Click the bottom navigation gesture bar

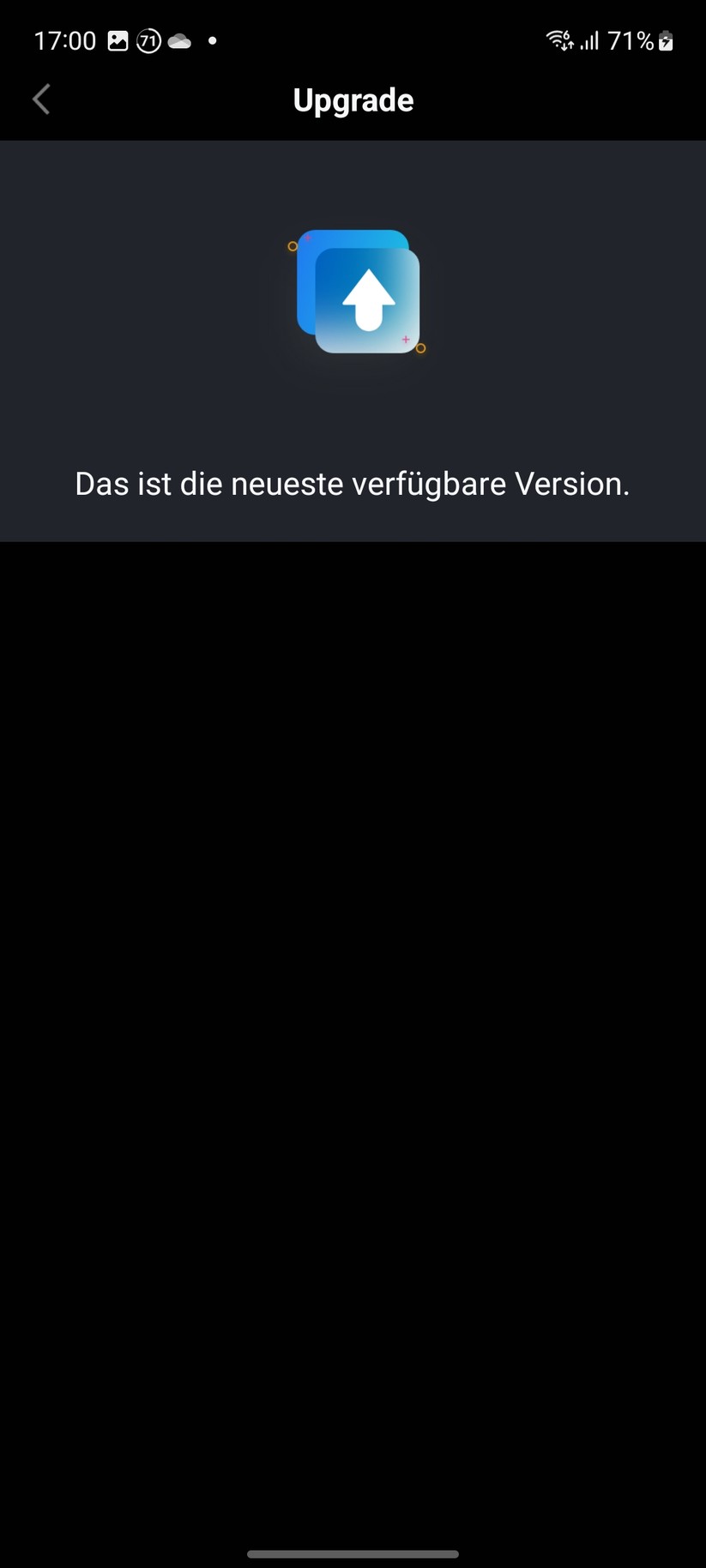coord(353,1553)
